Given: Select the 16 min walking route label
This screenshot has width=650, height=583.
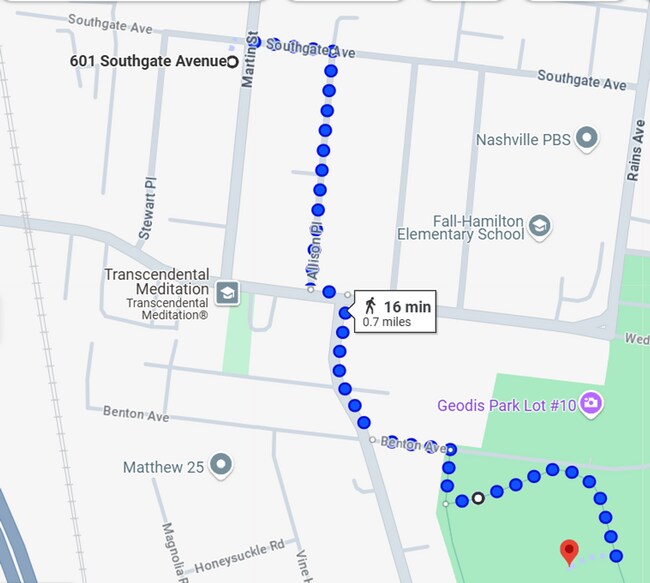Looking at the screenshot, I should (396, 313).
